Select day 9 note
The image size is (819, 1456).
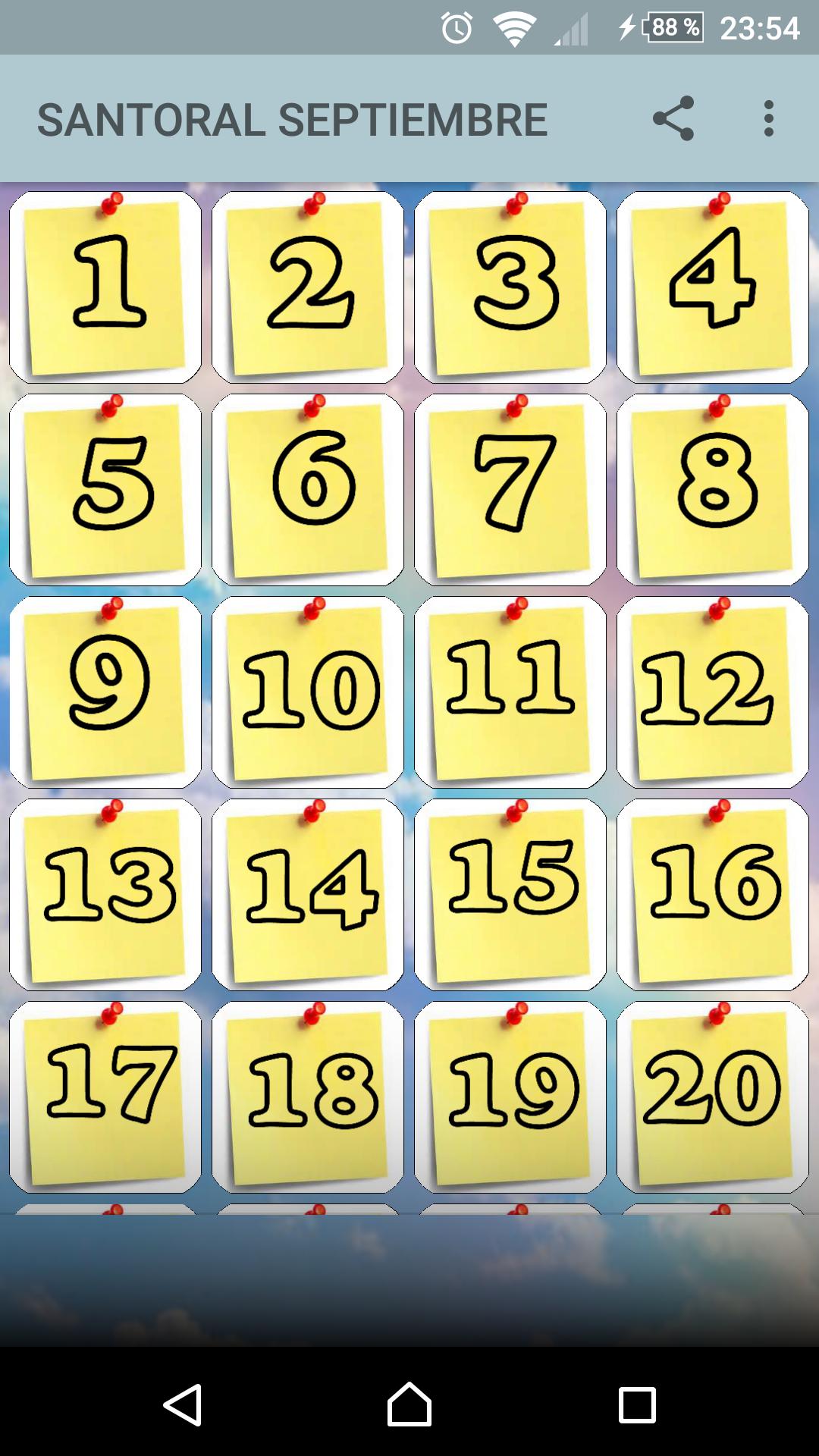pyautogui.click(x=105, y=692)
